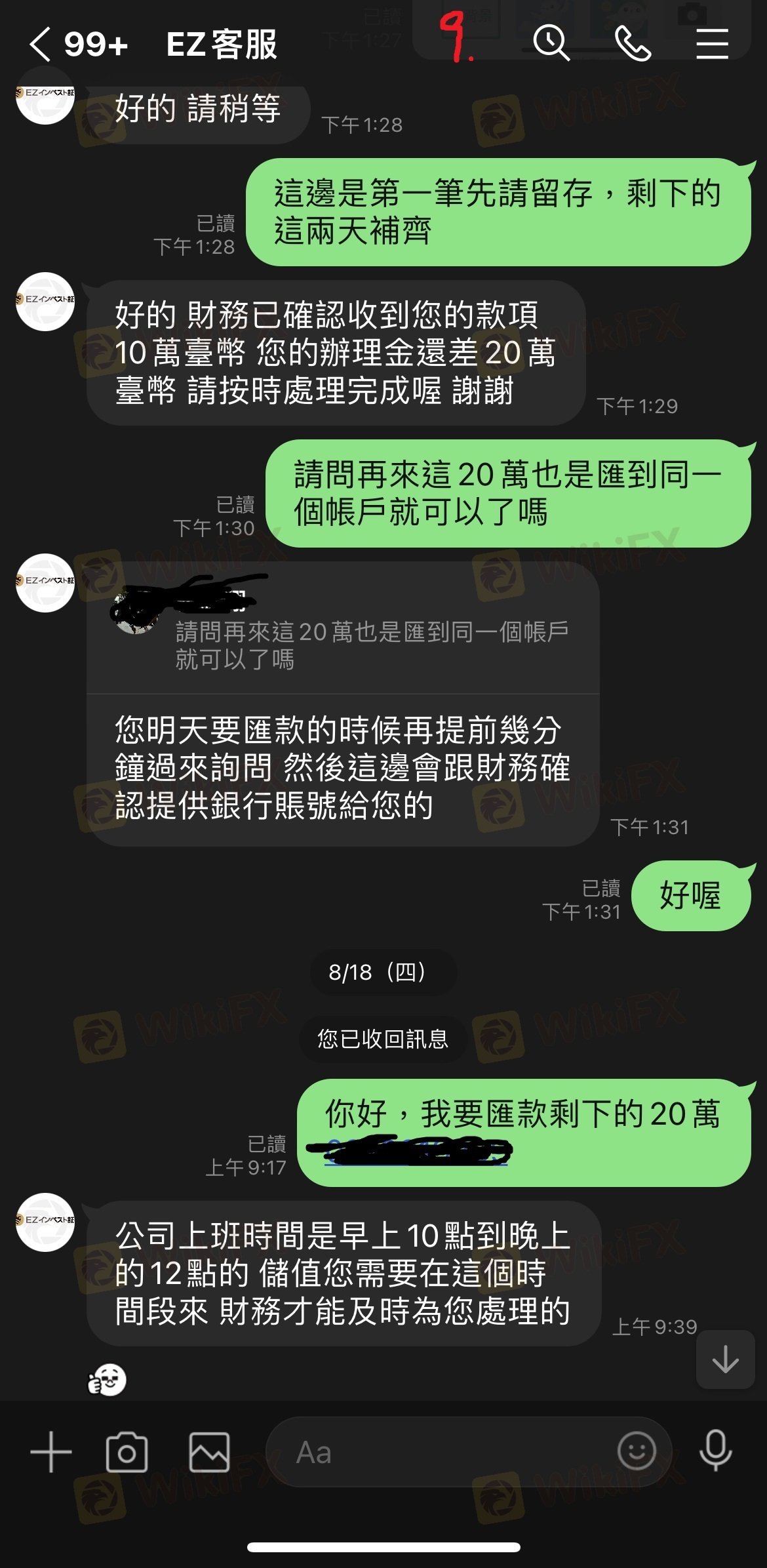Search within the EZ客服 chat
This screenshot has height=1568, width=767.
click(551, 44)
